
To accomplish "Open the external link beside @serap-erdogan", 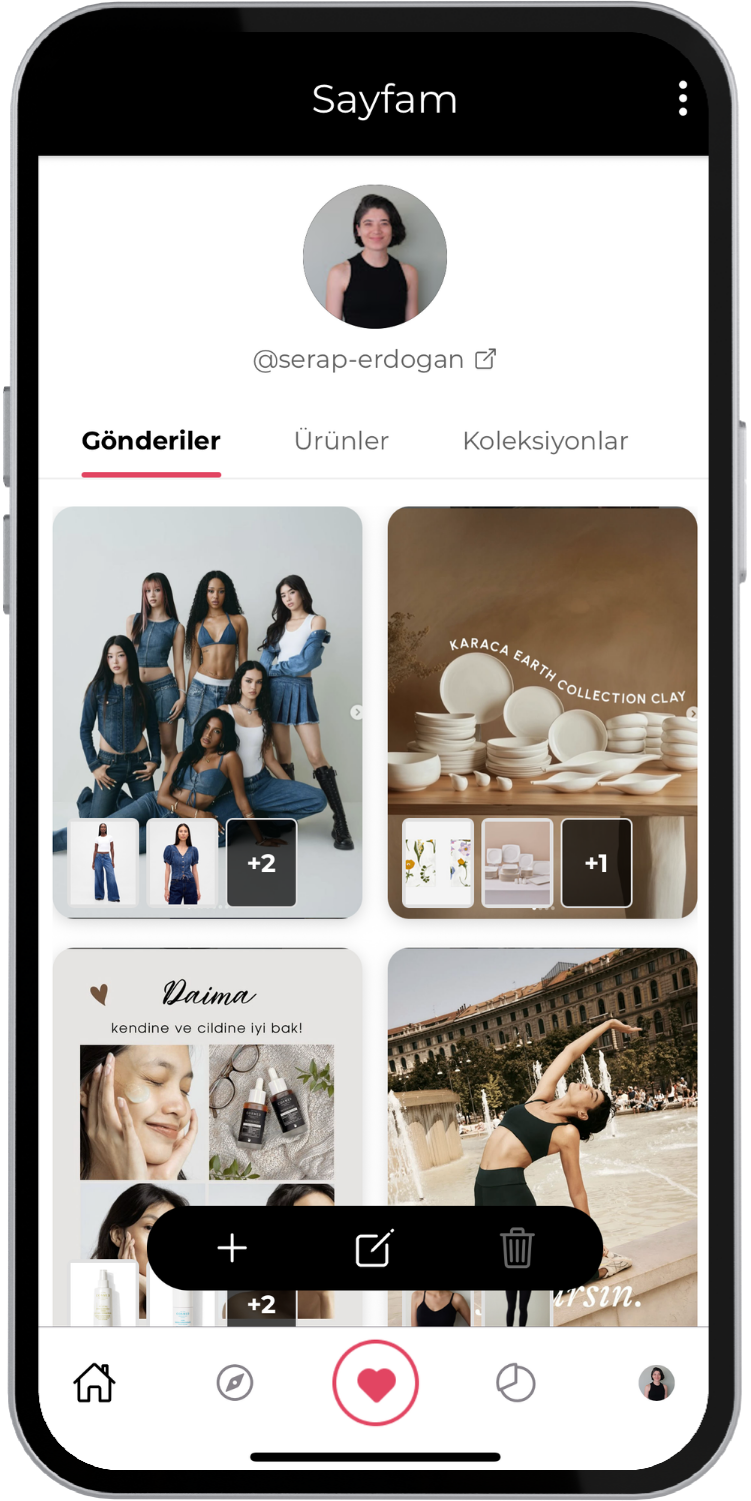I will [x=485, y=359].
